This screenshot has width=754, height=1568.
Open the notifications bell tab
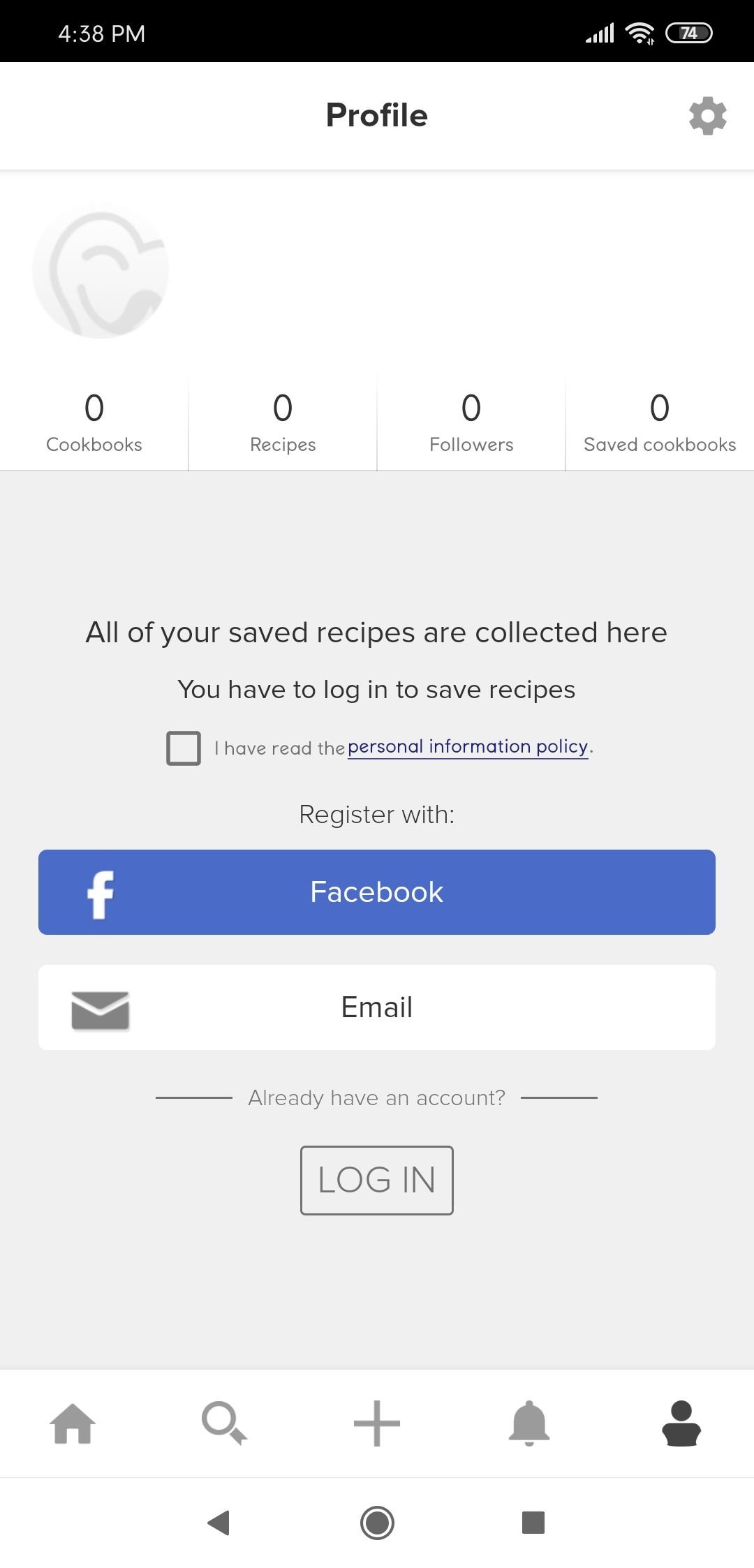(529, 1423)
